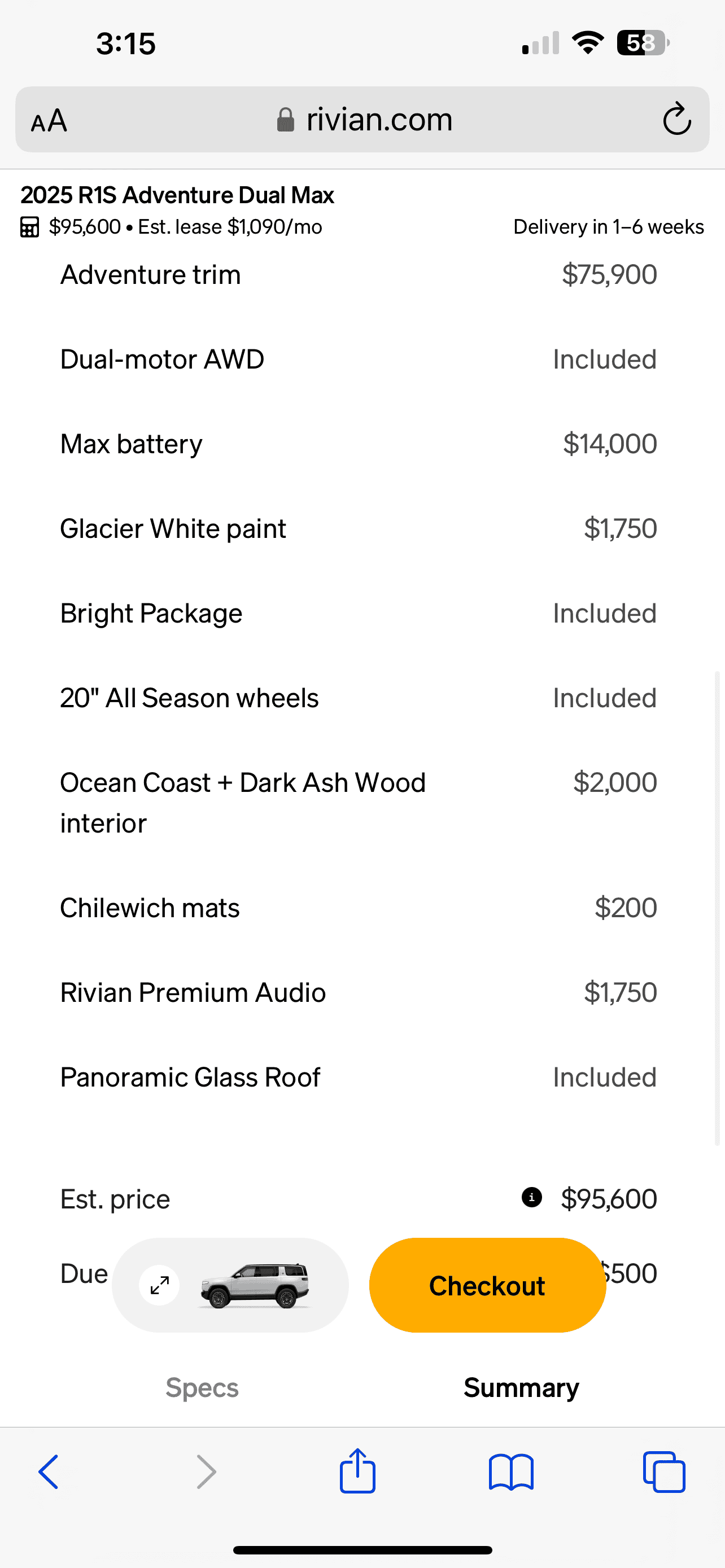Image resolution: width=725 pixels, height=1568 pixels.
Task: Select the Summary tab
Action: tap(521, 1389)
